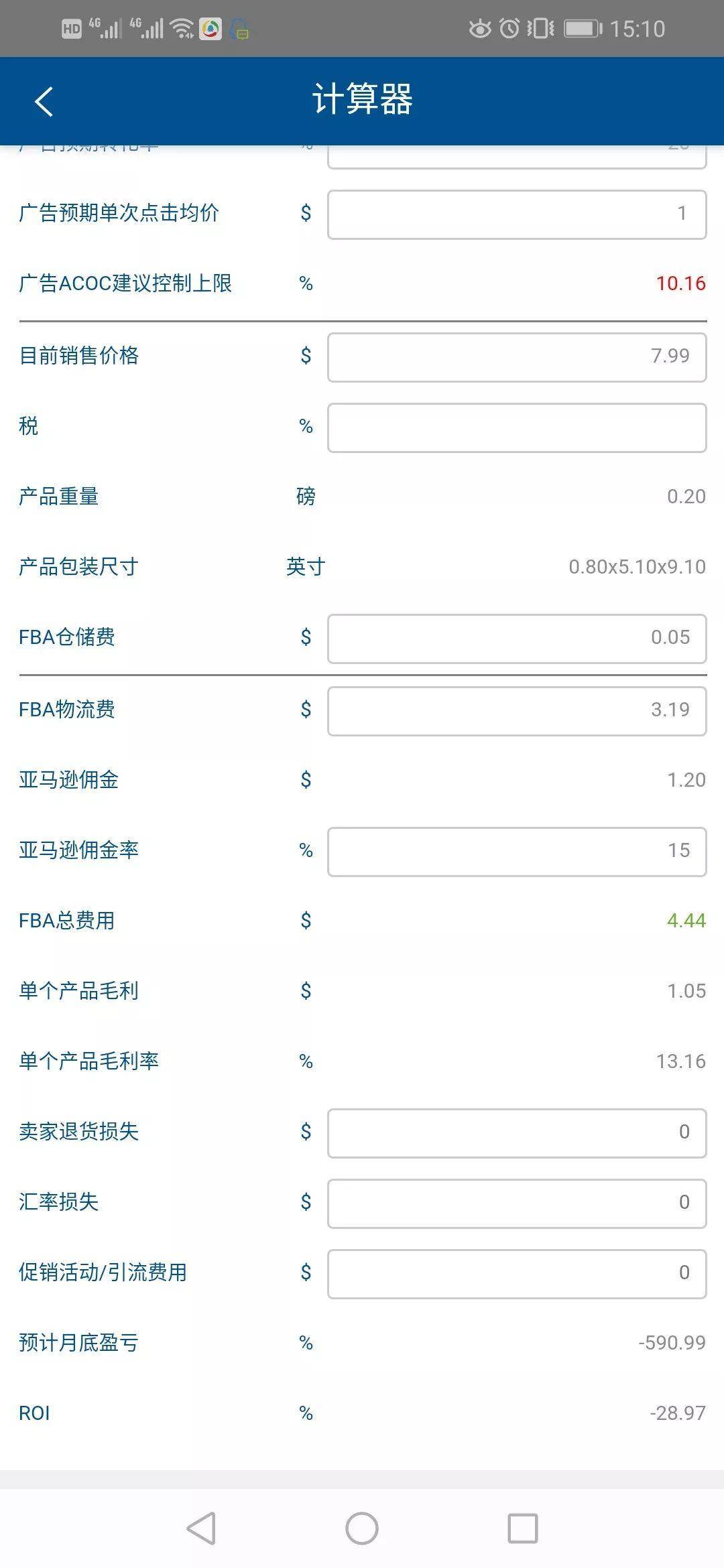Select the 汇率损失 input box
The image size is (724, 1568).
(x=517, y=1203)
